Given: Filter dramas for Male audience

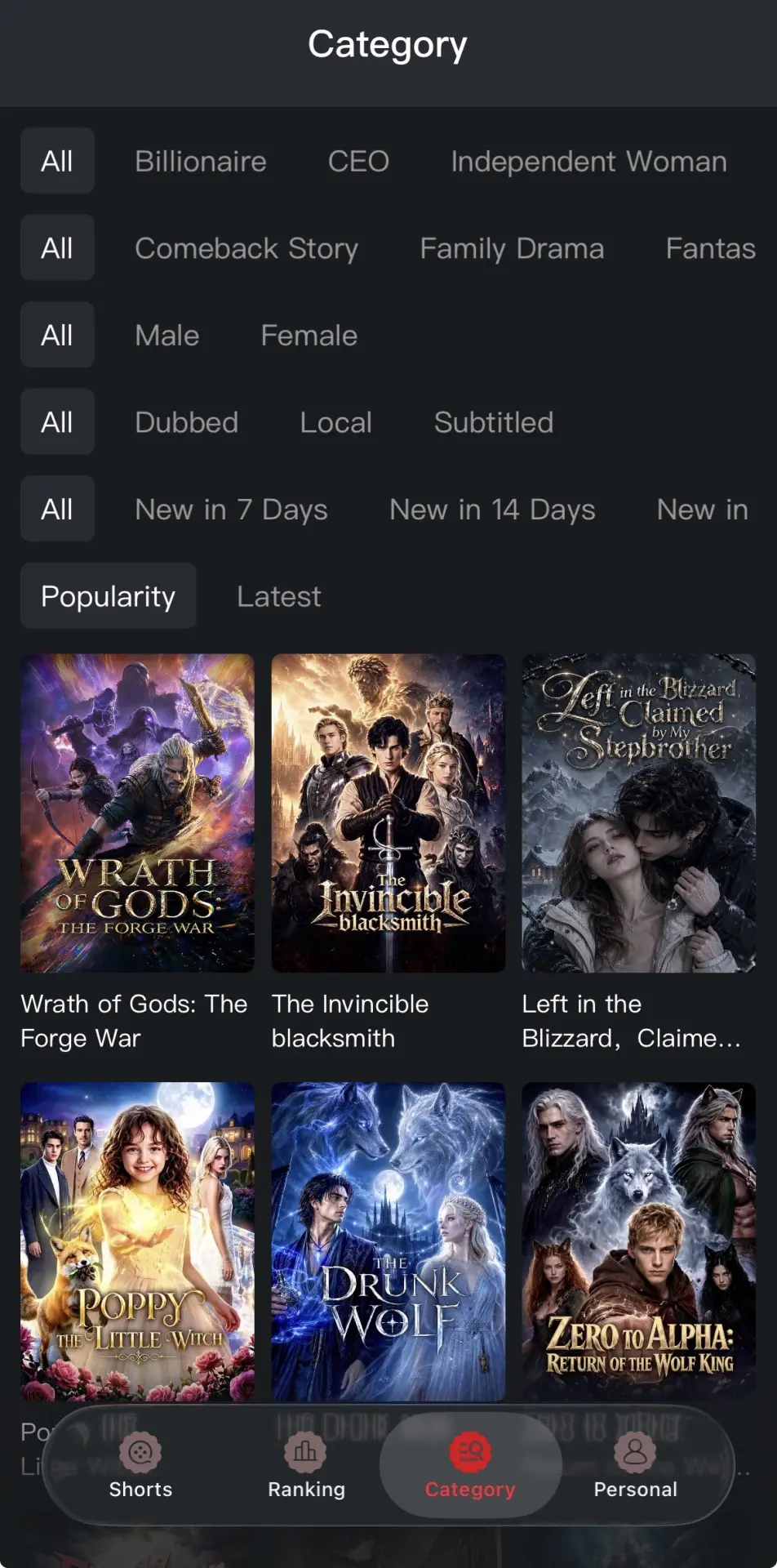Looking at the screenshot, I should tap(167, 336).
